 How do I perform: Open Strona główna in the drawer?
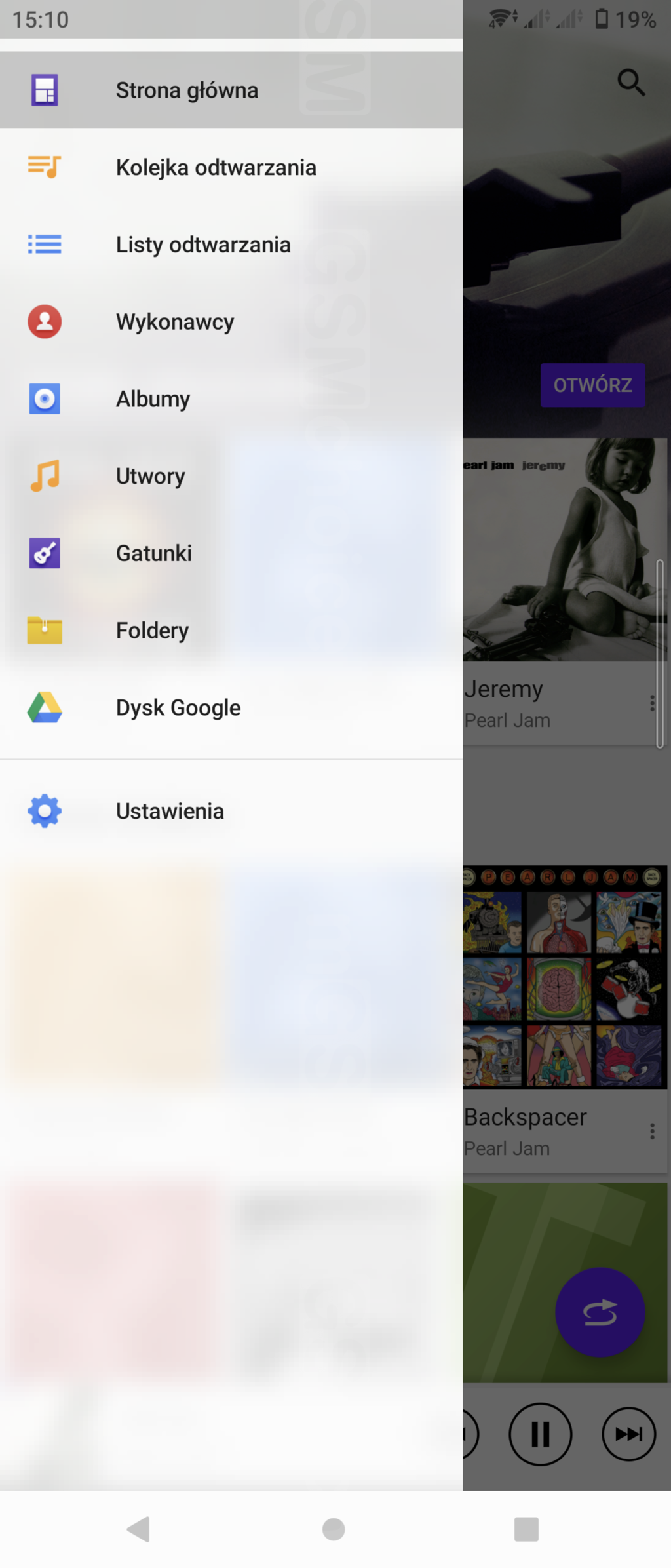[x=187, y=90]
